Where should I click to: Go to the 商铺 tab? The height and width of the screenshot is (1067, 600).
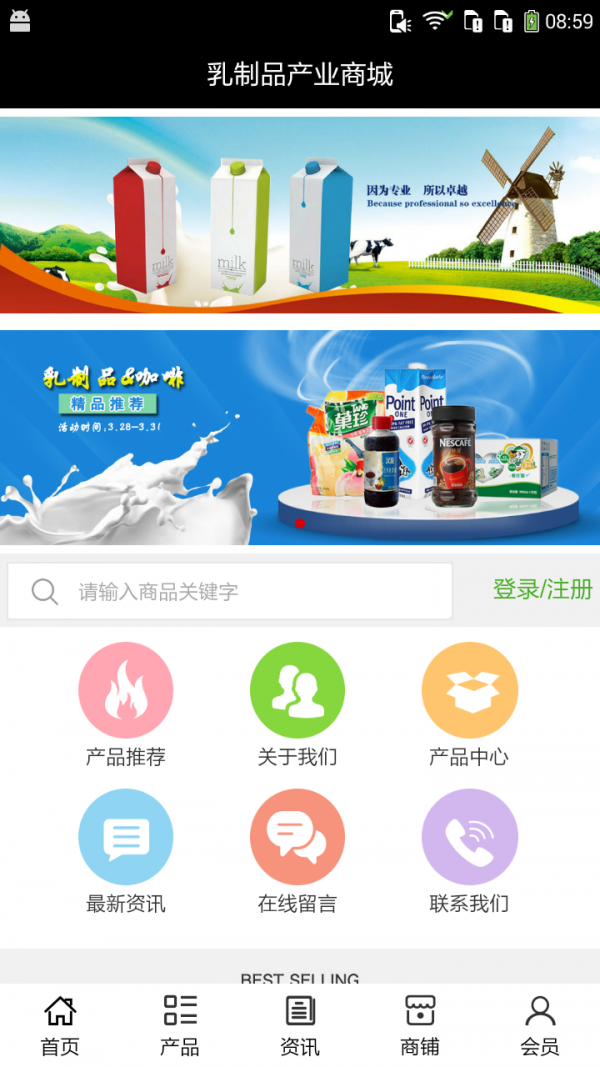[420, 1026]
